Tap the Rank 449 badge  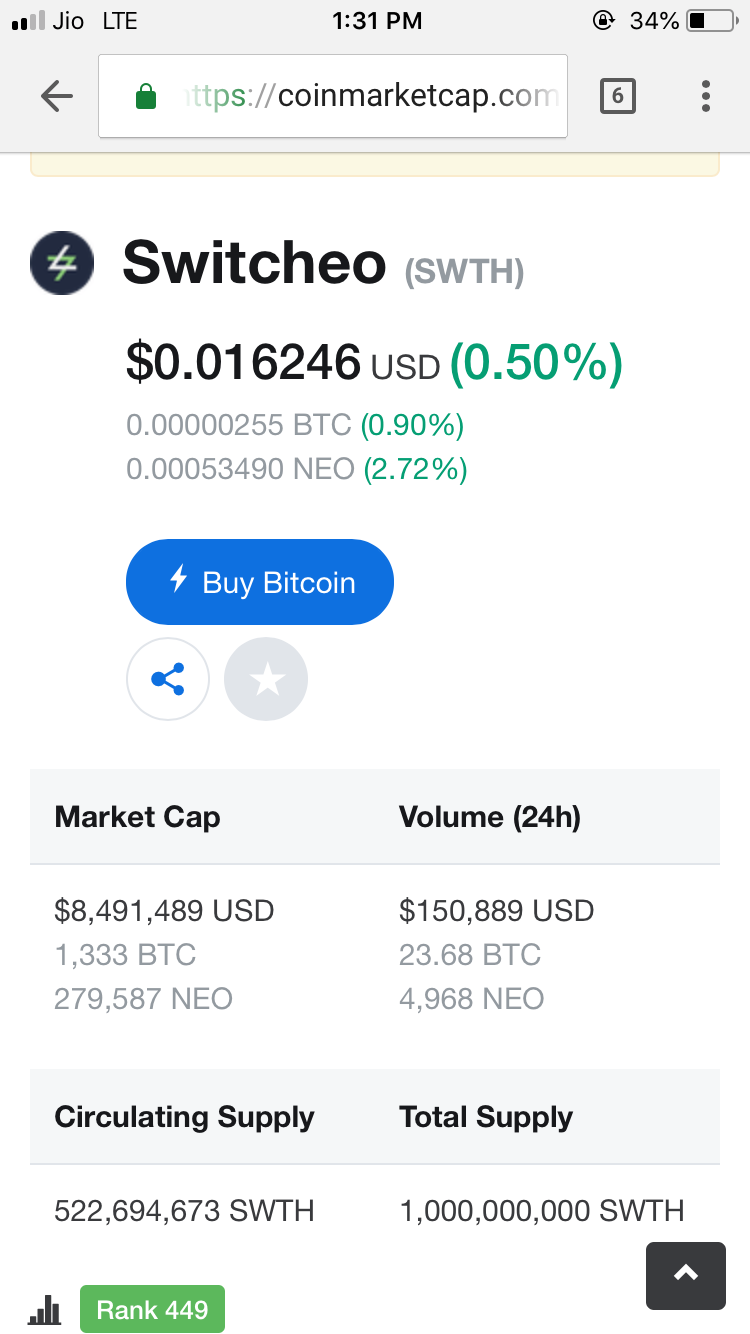[x=152, y=1309]
